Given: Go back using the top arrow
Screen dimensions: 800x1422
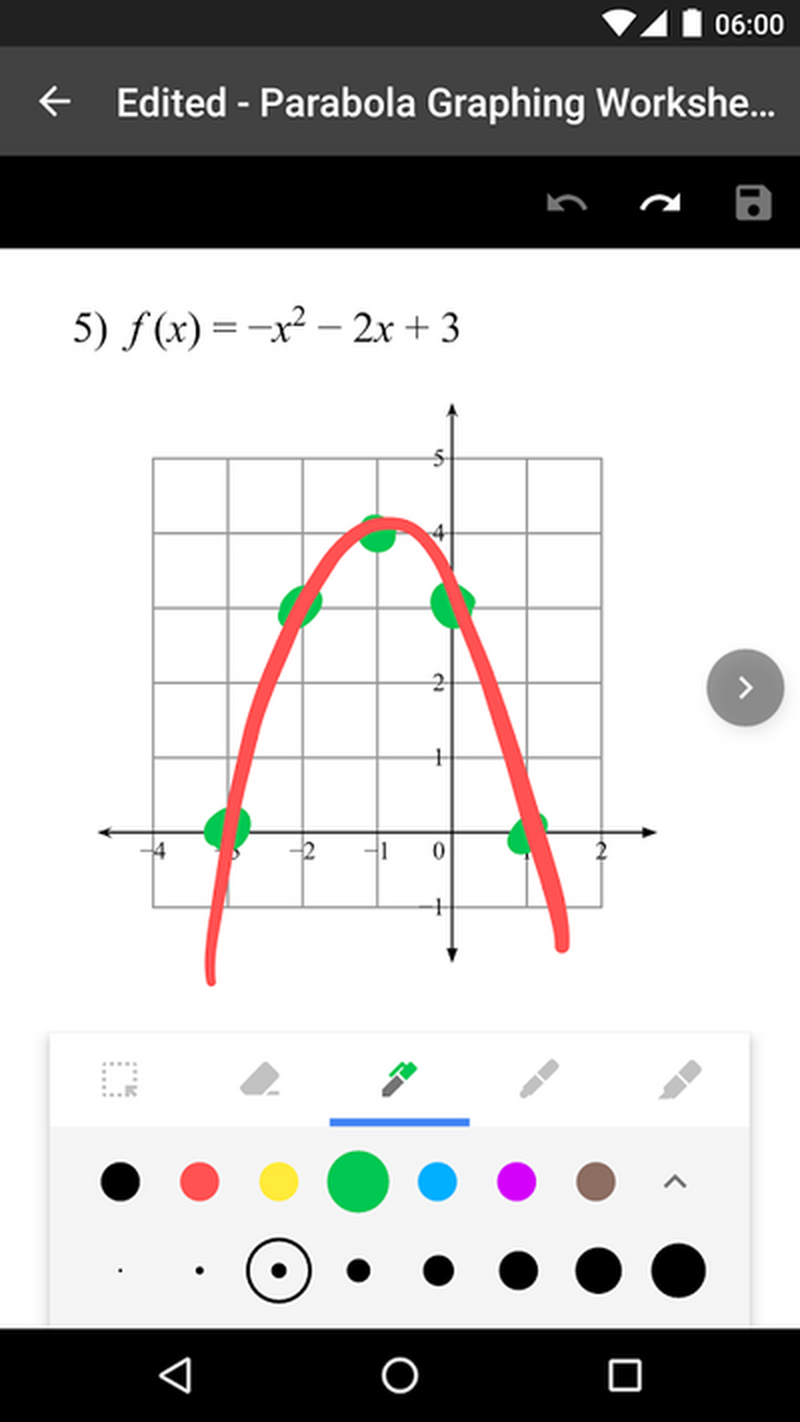Looking at the screenshot, I should click(x=54, y=102).
